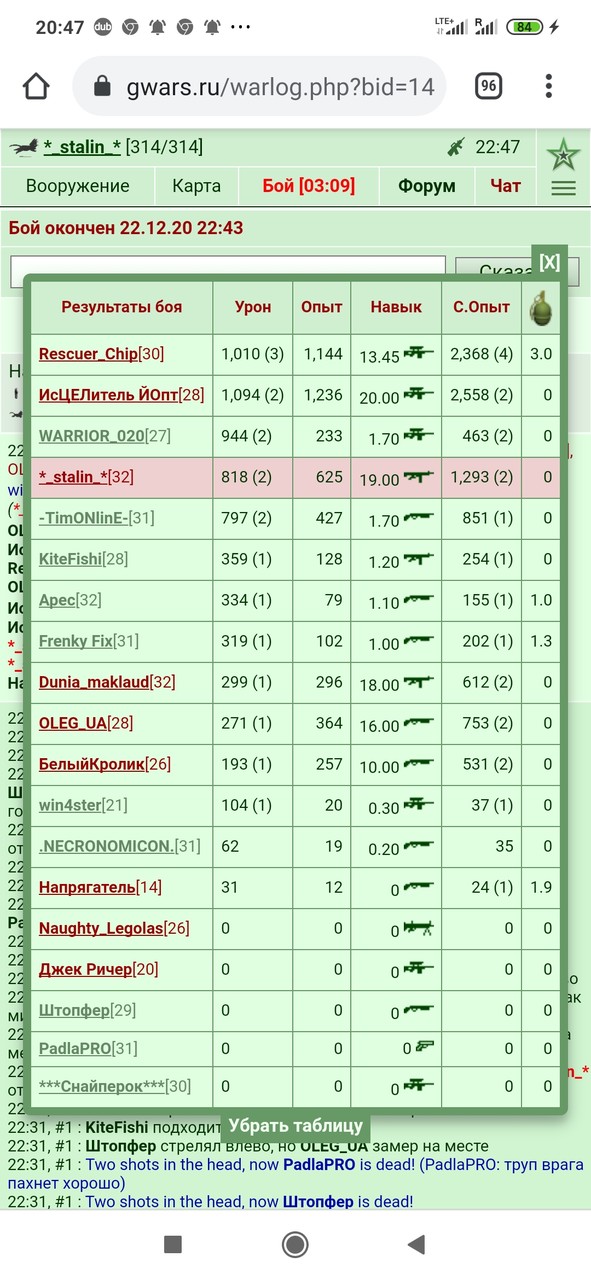The height and width of the screenshot is (1280, 591).
Task: Open Джек Ричер's profile link
Action: pos(86,969)
